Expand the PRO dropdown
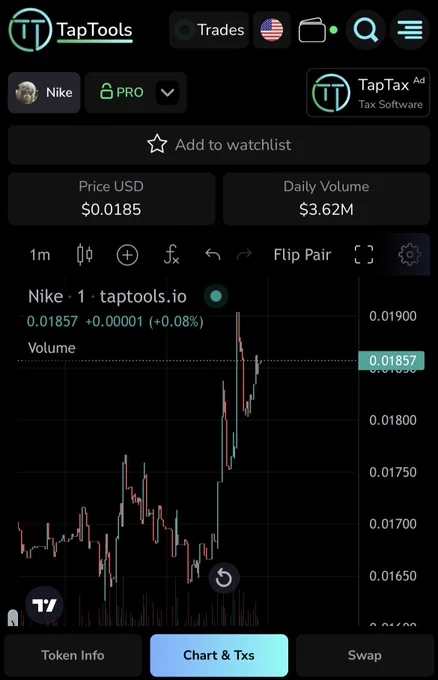The width and height of the screenshot is (438, 680). 167,92
